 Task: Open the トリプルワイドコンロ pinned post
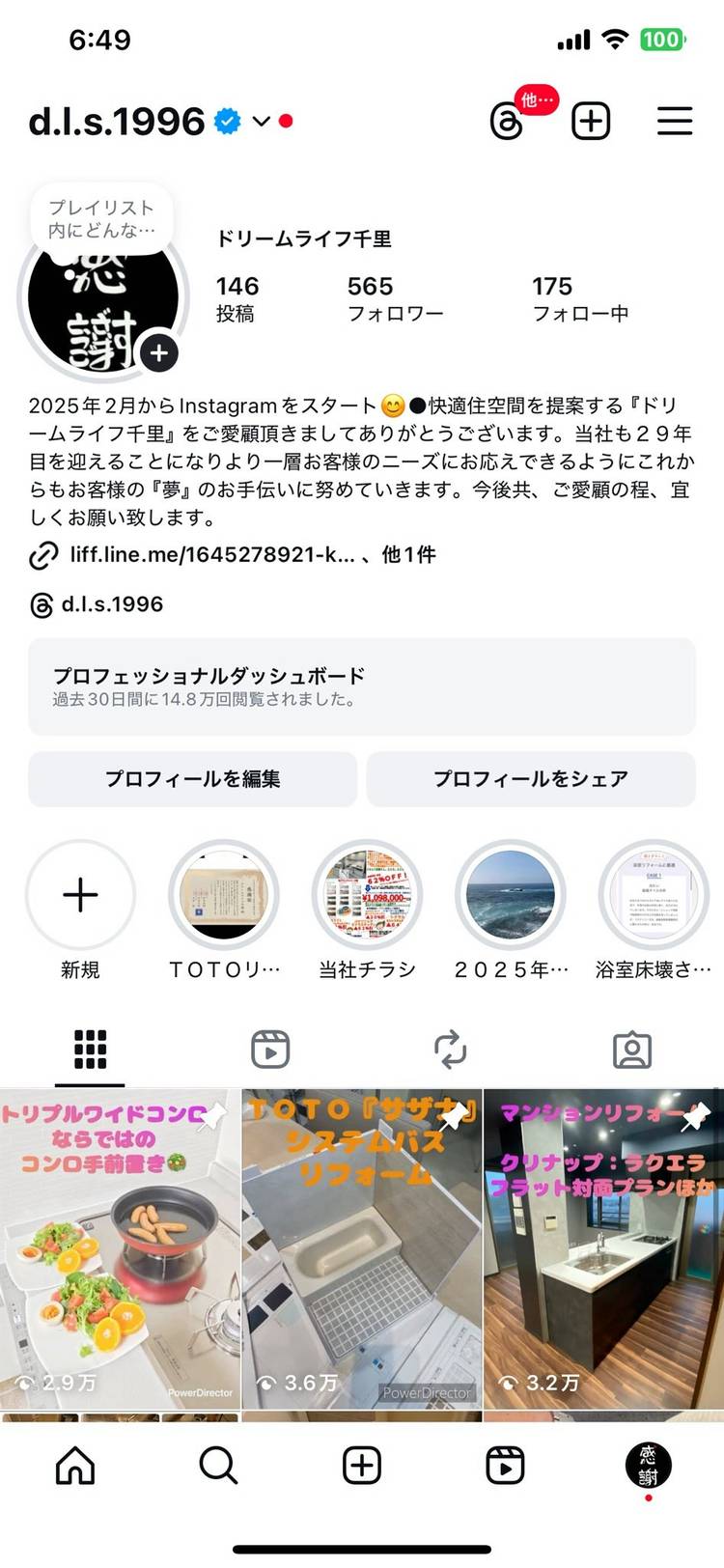(120, 1249)
